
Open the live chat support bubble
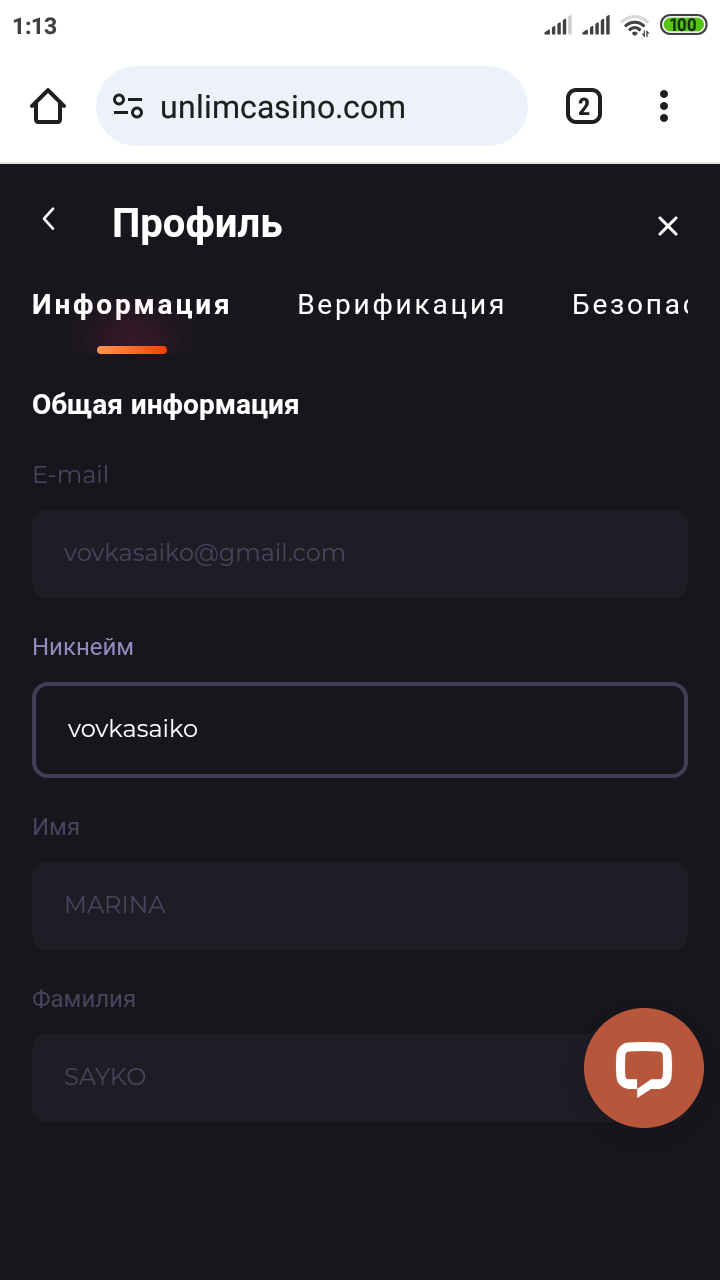(643, 1068)
